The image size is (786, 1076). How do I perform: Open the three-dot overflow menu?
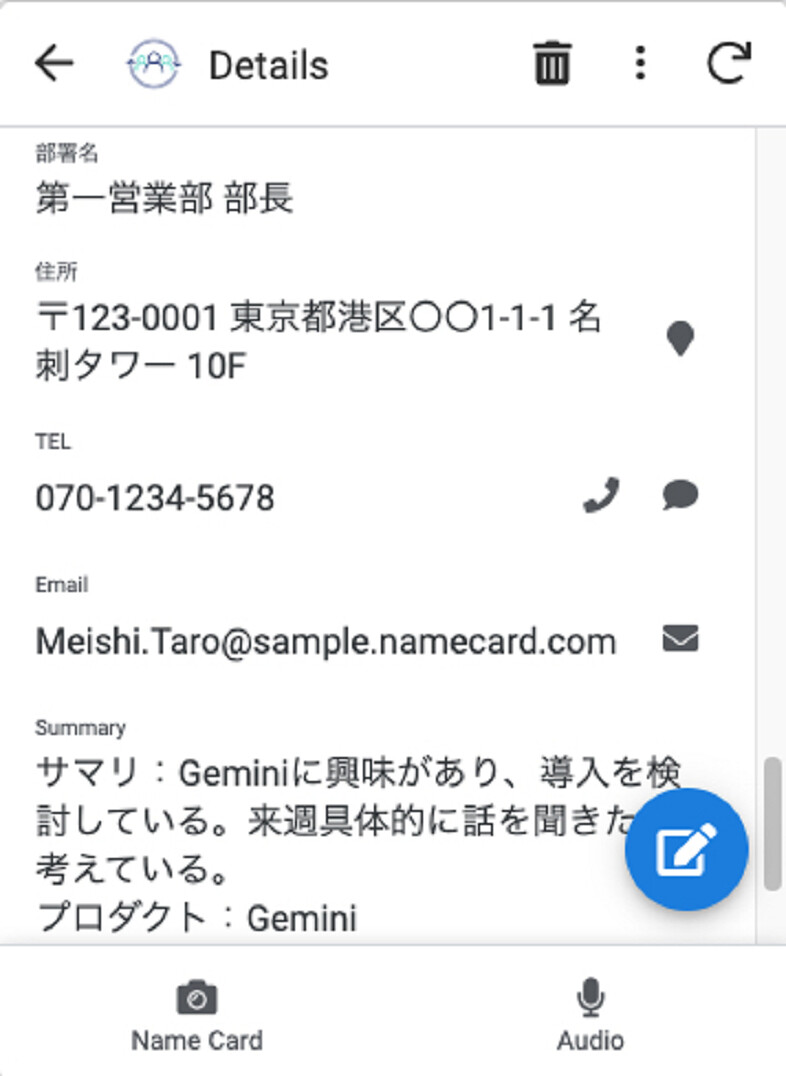pyautogui.click(x=640, y=65)
